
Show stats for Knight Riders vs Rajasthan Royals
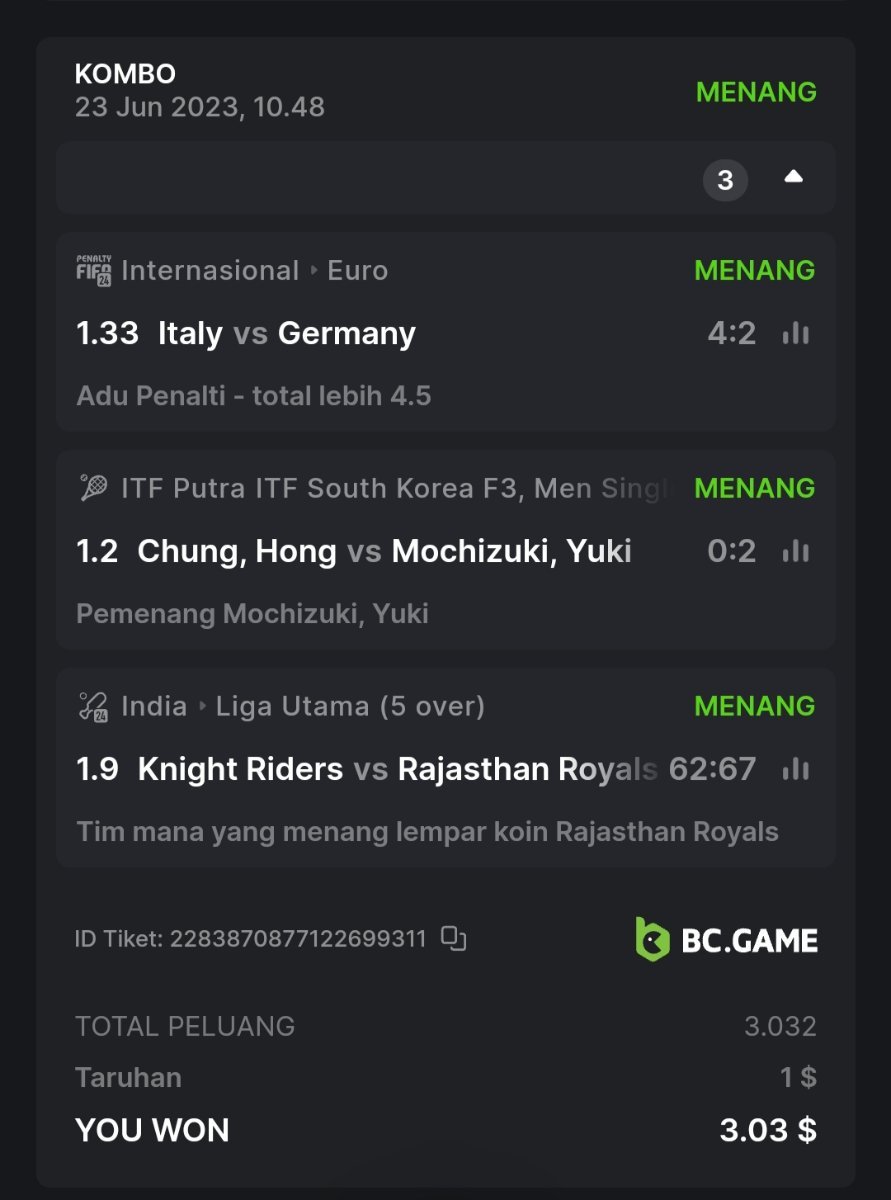tap(796, 769)
